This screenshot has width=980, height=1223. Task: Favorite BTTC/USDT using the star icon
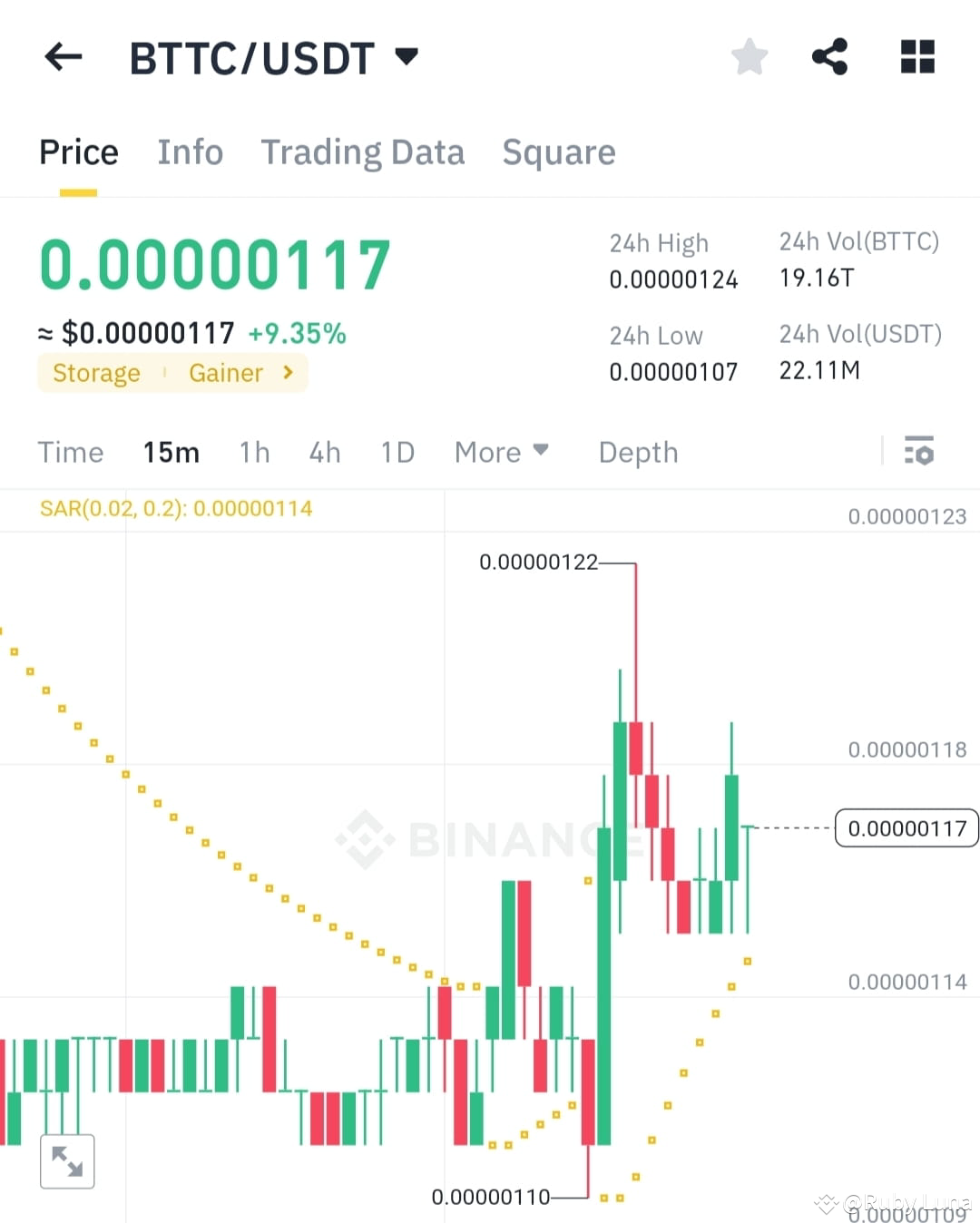tap(750, 56)
